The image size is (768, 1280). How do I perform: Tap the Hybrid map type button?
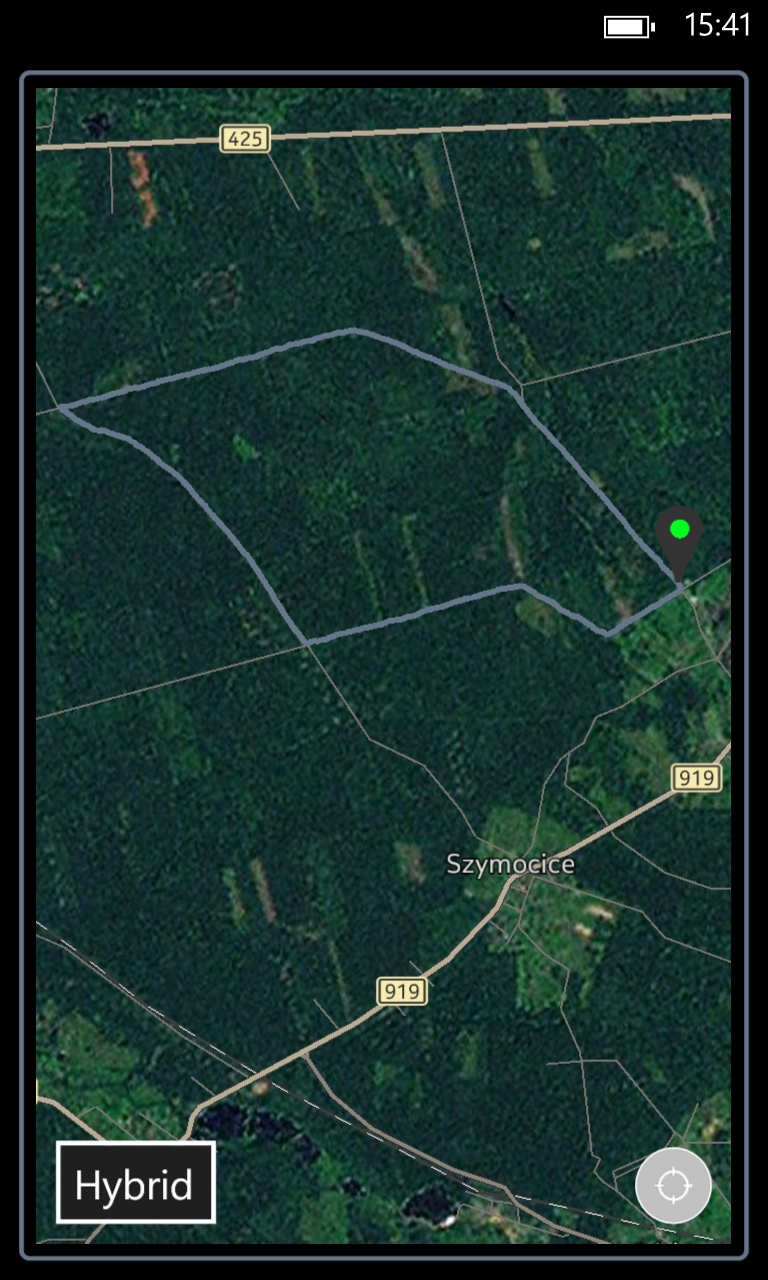click(135, 1183)
